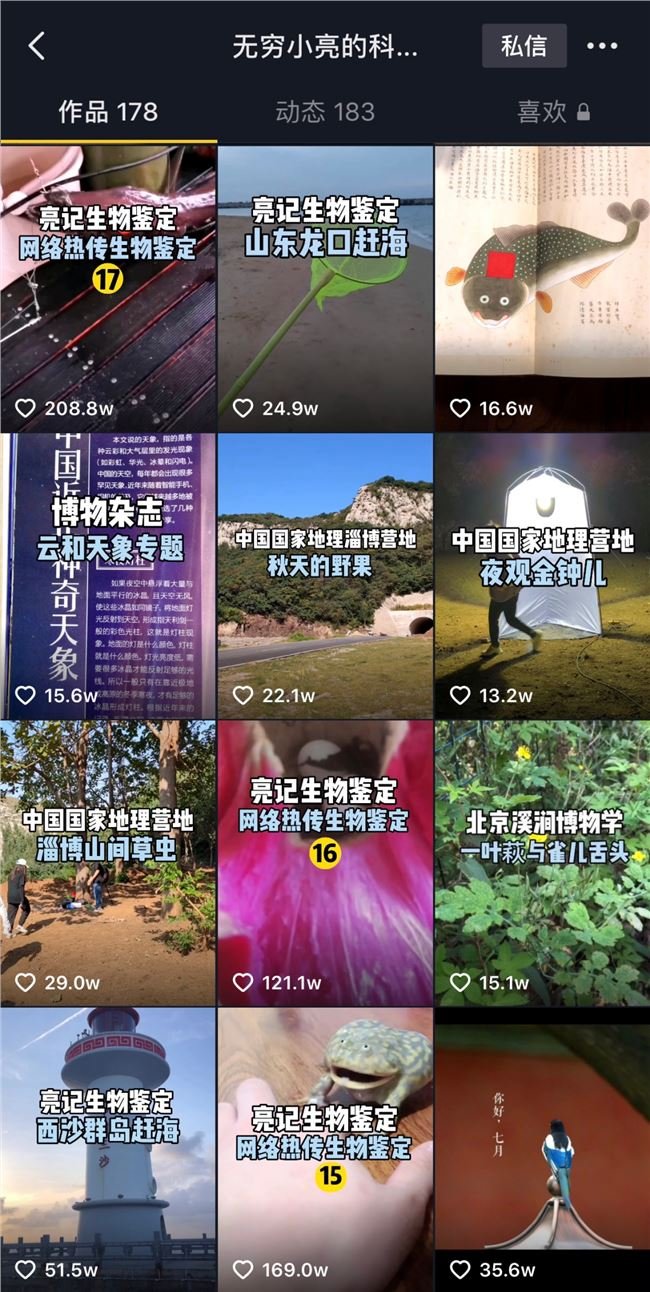
Task: Open the 山东龙口赶海 video
Action: tap(325, 288)
